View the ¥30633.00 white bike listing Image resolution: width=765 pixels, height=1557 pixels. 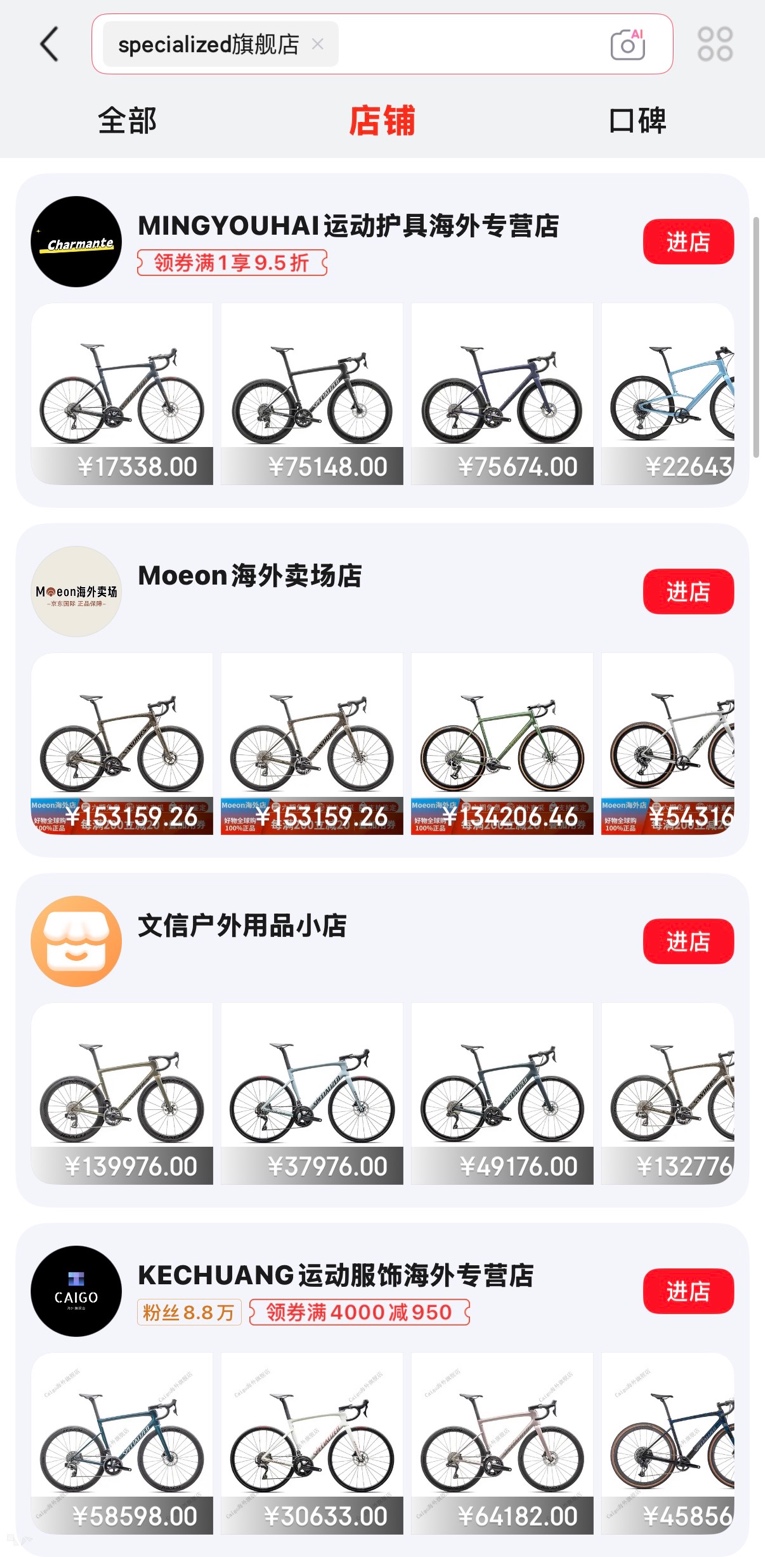(312, 1444)
